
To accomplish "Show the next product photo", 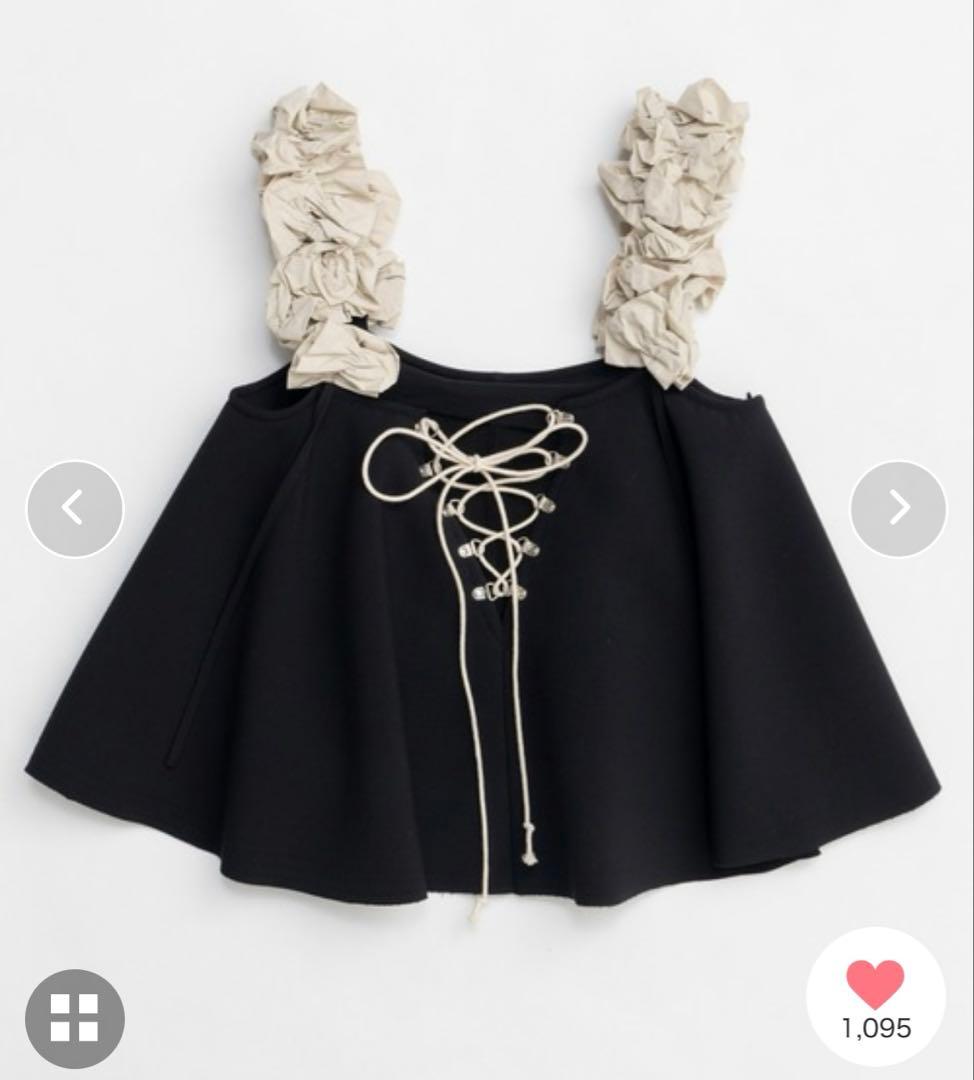I will [x=898, y=508].
